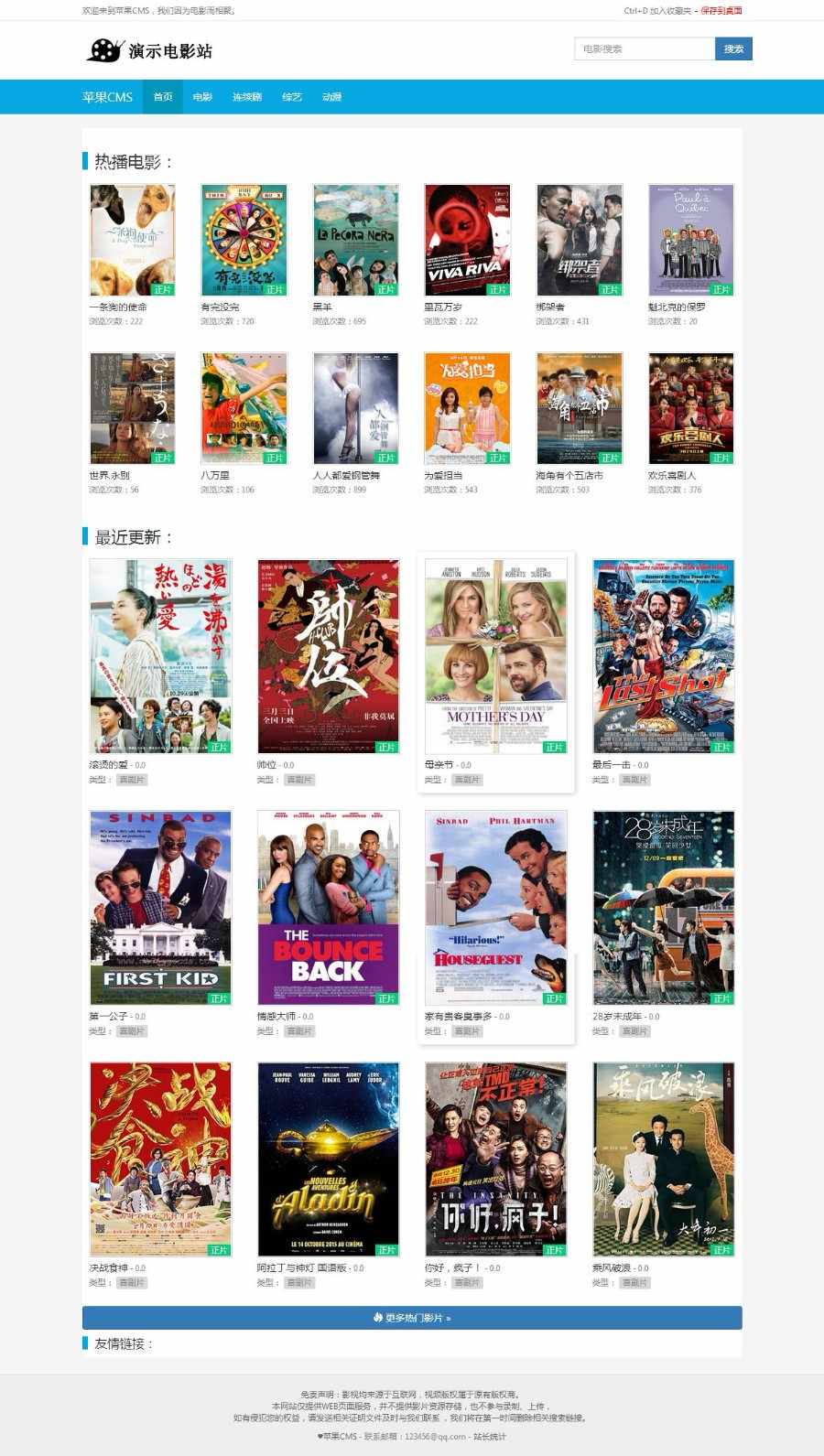Screen dimensions: 824x1456
Task: Open the movie 黑羊
Action: pos(355,240)
